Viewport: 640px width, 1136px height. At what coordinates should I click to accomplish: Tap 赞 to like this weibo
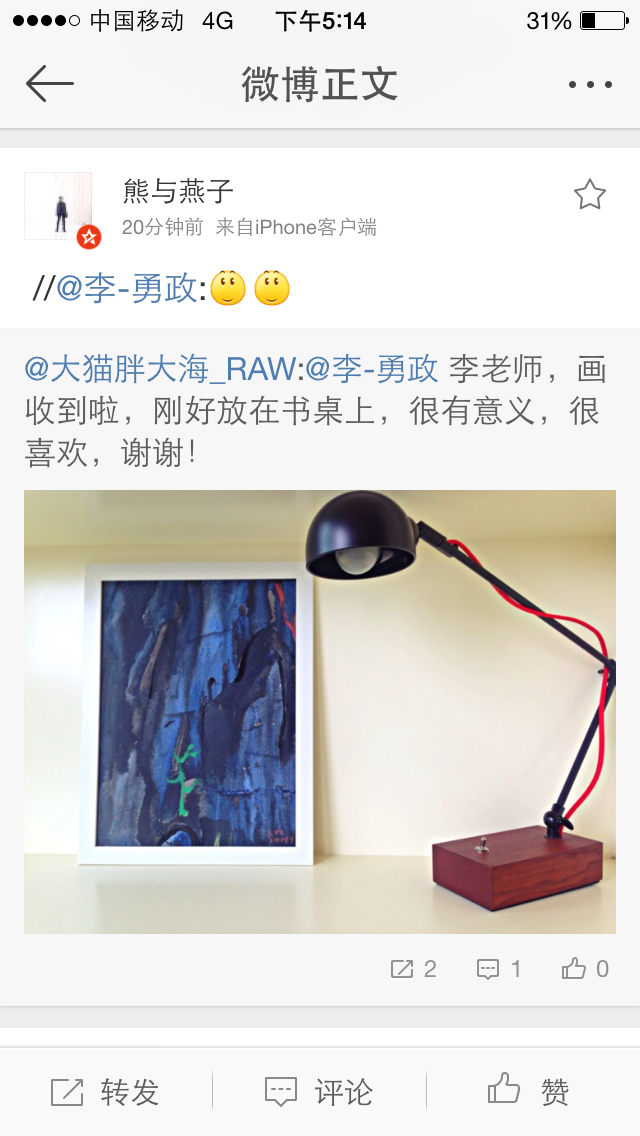(x=530, y=1092)
